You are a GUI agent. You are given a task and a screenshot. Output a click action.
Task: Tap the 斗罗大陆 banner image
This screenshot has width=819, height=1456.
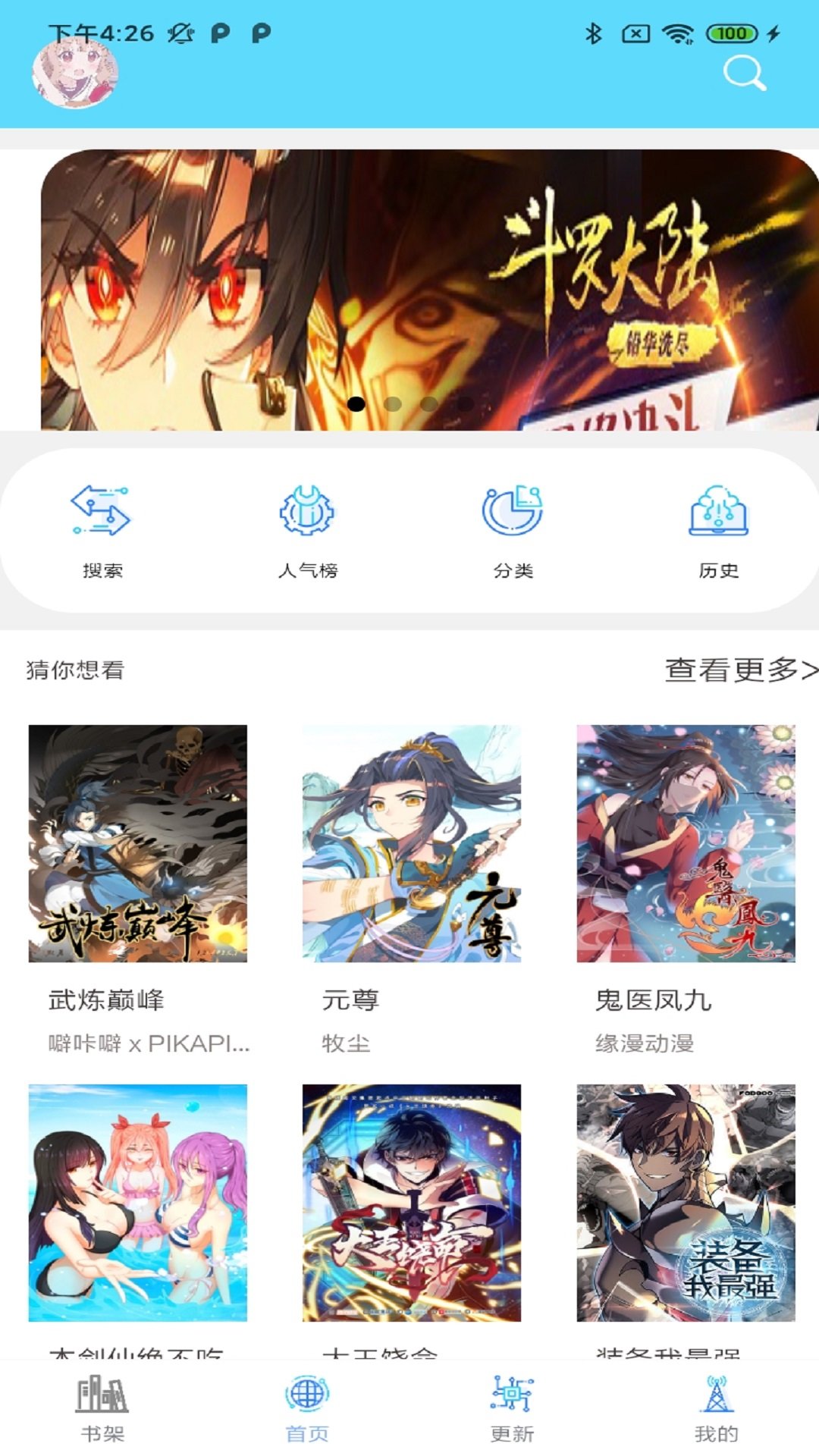(409, 288)
